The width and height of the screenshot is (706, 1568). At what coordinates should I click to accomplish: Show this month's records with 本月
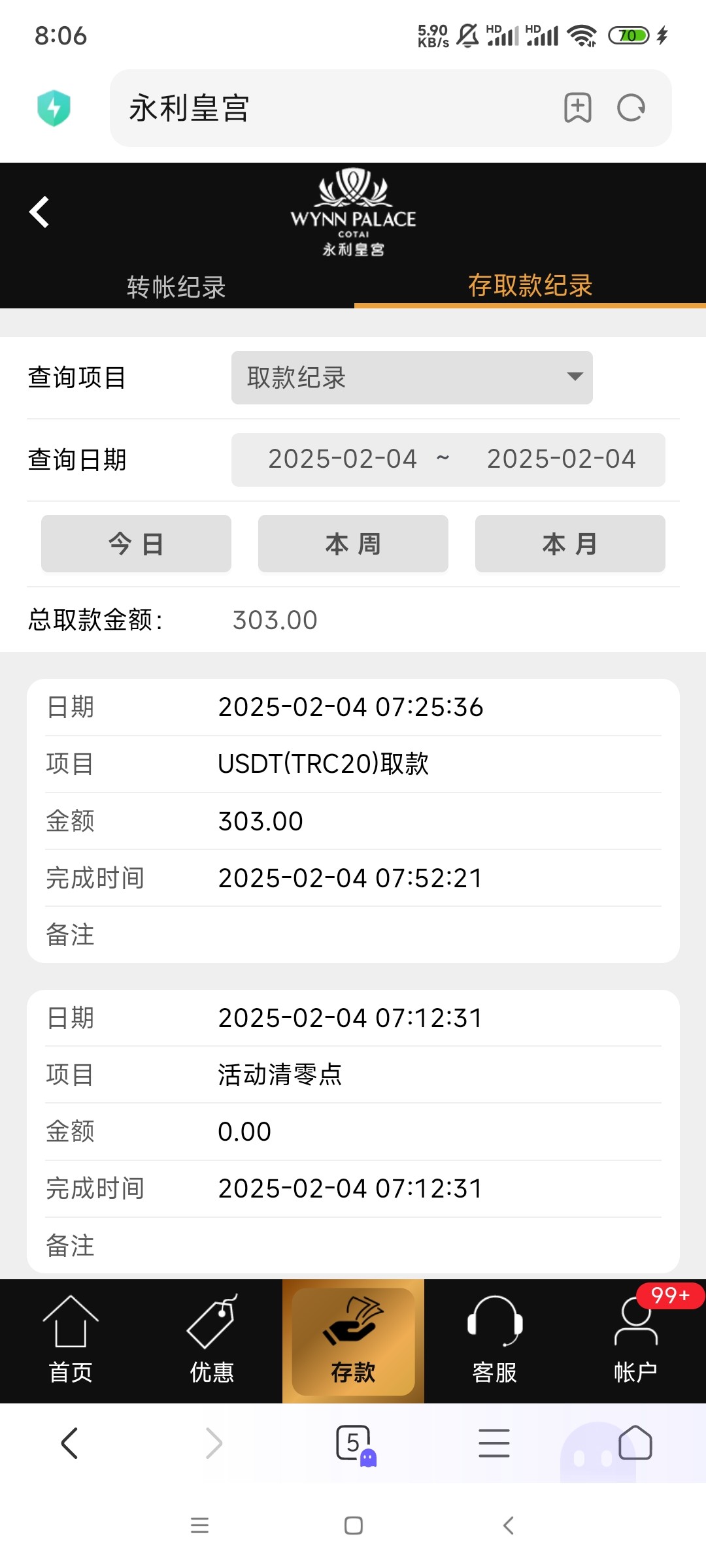point(570,544)
